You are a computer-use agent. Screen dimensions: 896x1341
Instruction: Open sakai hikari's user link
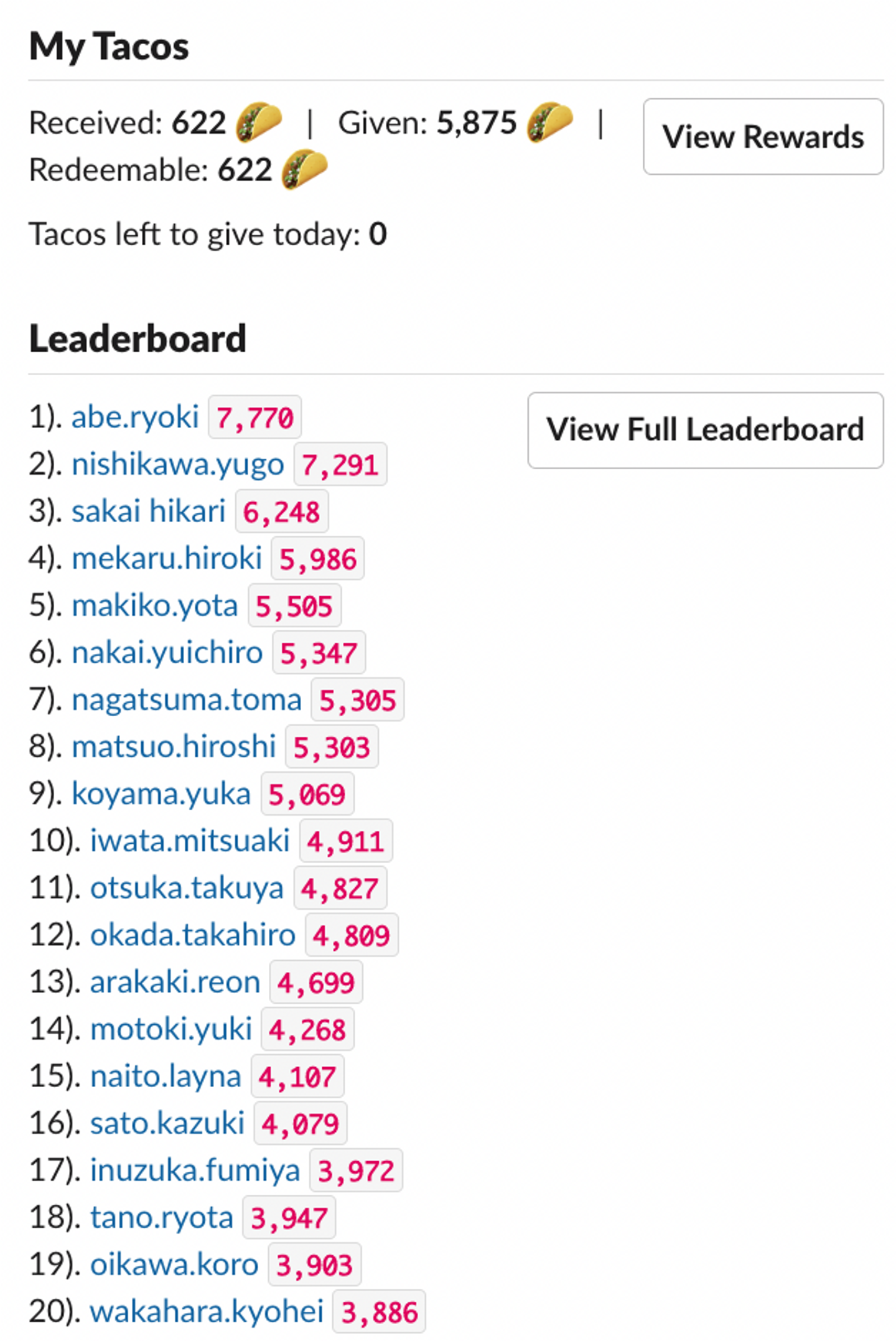pos(148,512)
